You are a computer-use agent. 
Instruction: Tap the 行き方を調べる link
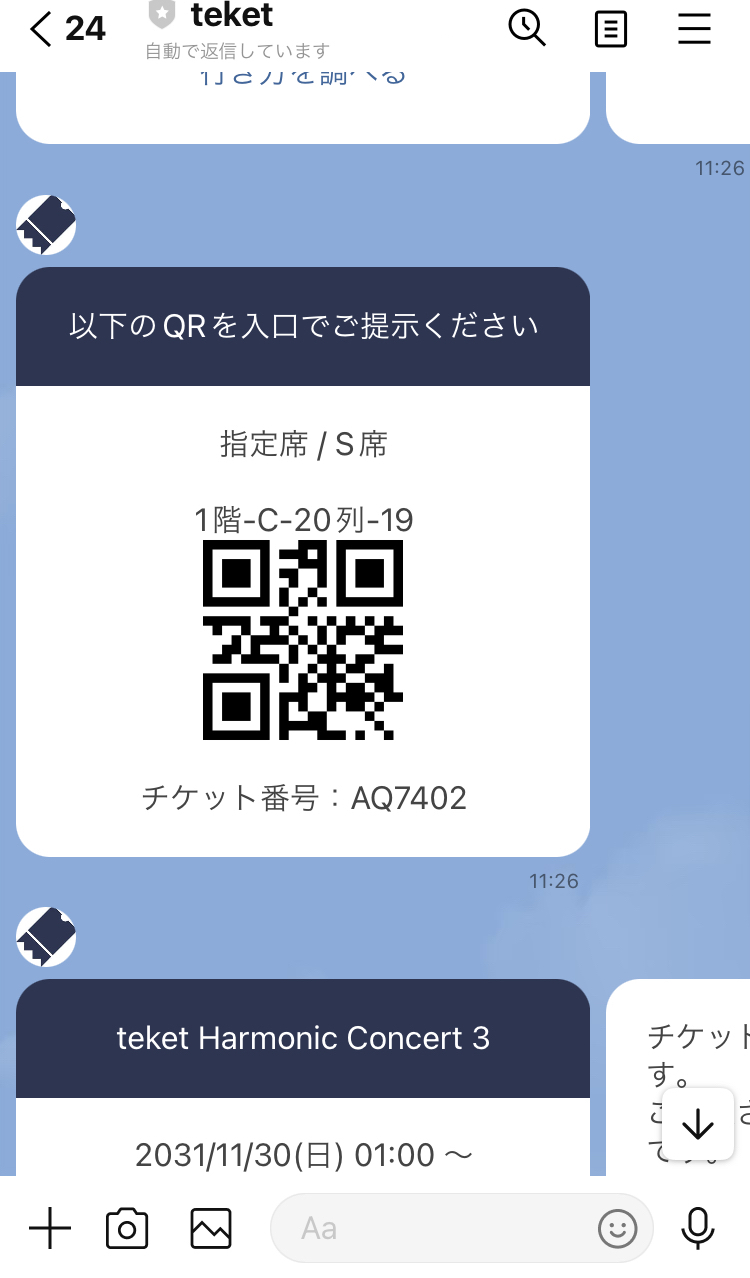(x=303, y=76)
